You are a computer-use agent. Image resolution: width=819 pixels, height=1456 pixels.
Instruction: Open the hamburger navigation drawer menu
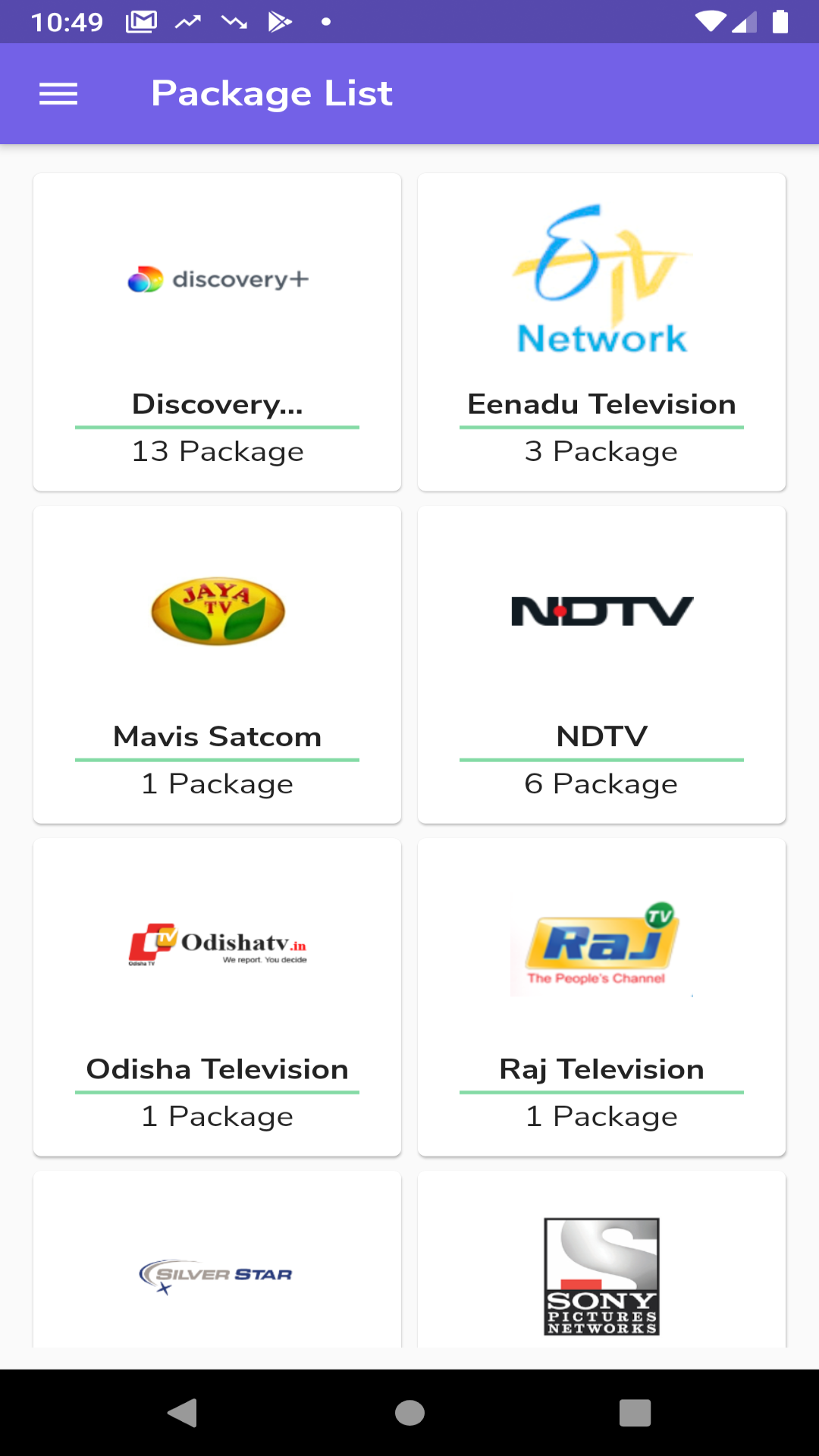point(58,94)
